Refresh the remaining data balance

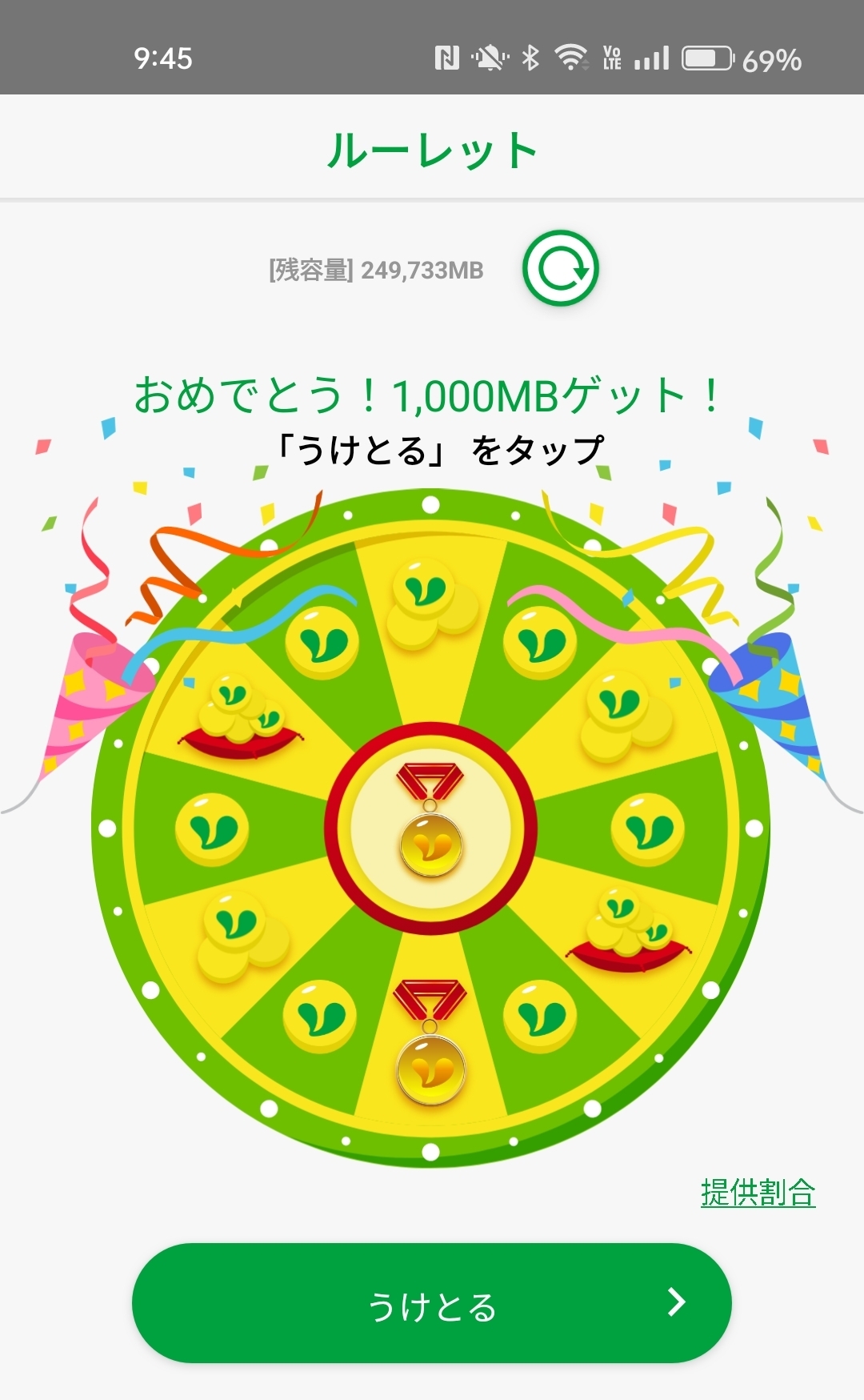561,269
